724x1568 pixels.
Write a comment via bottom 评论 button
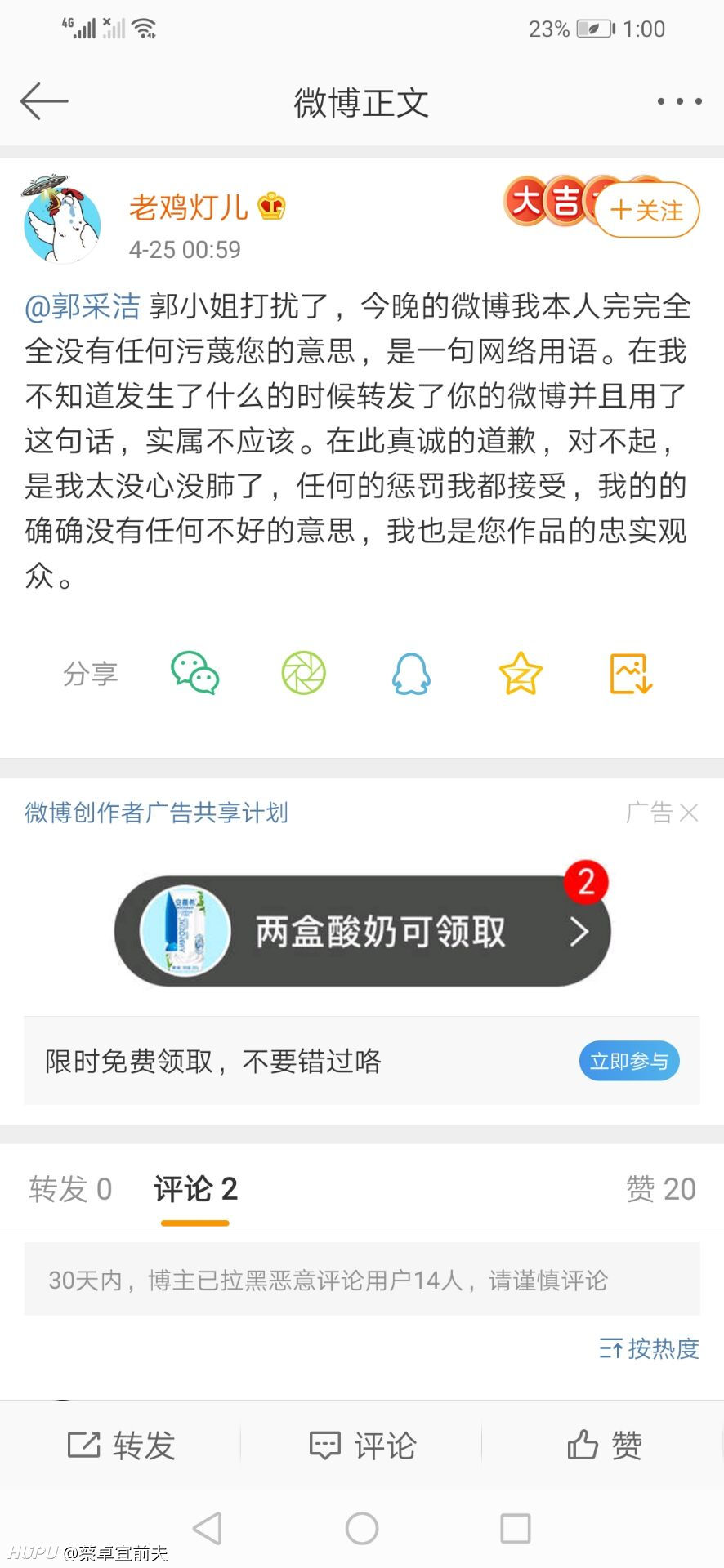click(x=363, y=1445)
